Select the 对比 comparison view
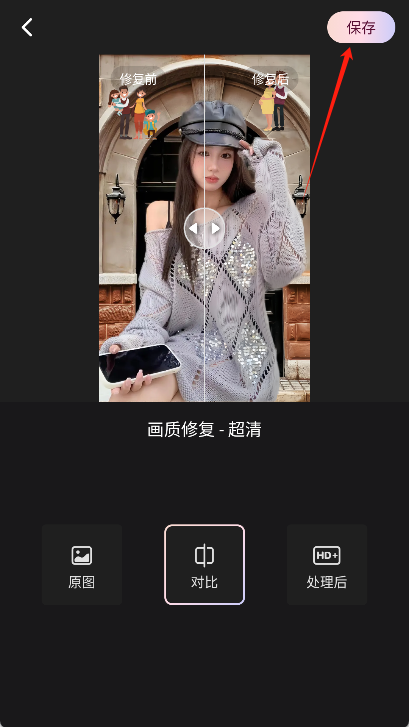 pos(204,565)
